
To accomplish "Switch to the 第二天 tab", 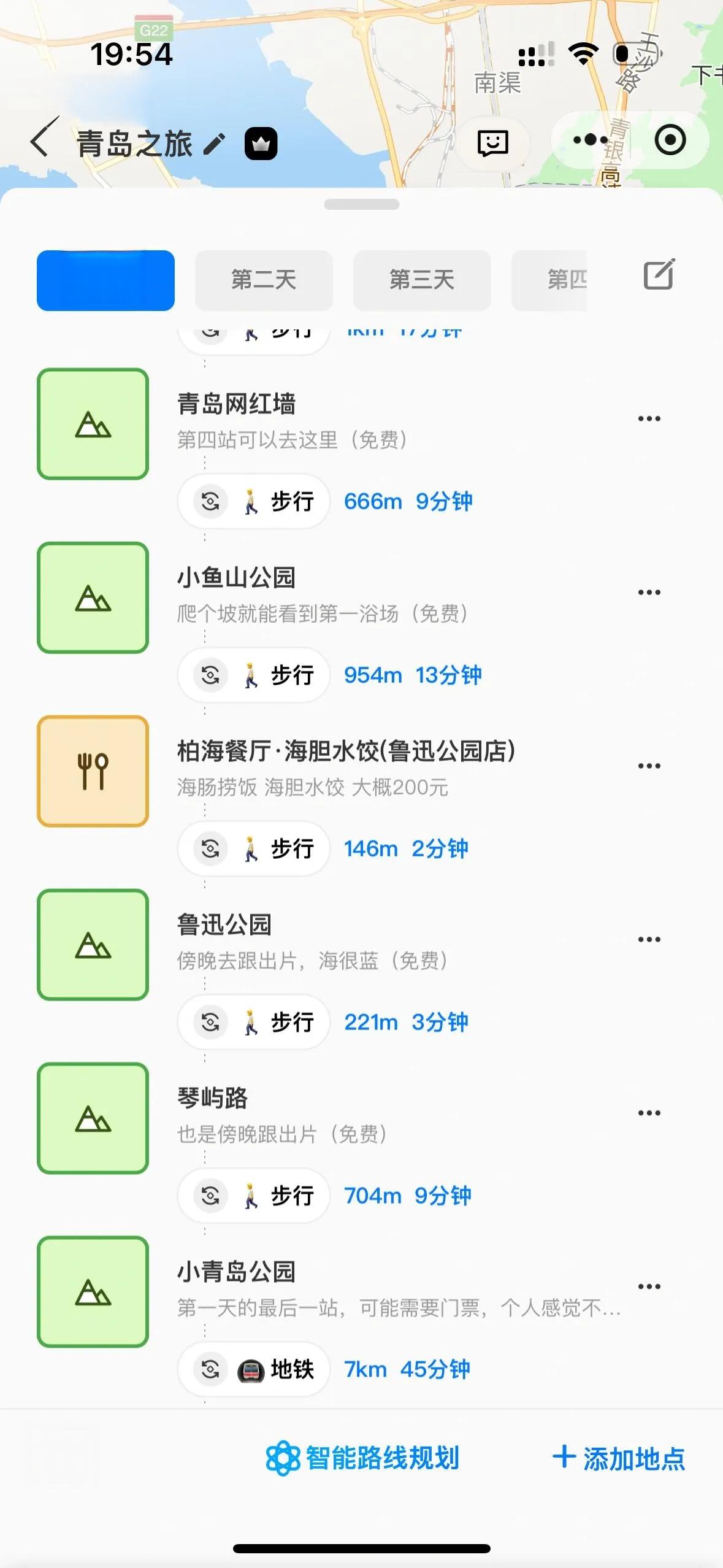I will click(264, 280).
